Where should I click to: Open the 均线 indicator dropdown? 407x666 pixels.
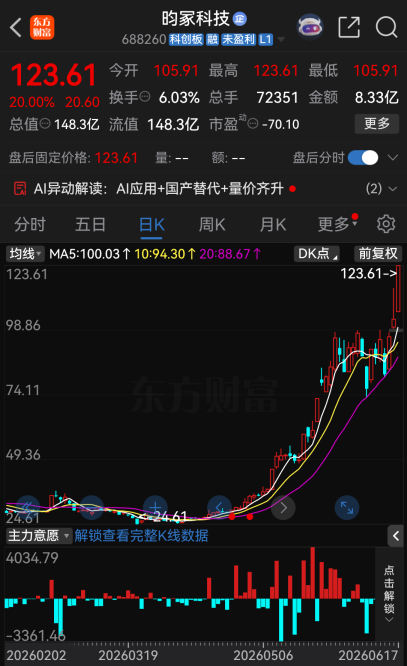(25, 254)
